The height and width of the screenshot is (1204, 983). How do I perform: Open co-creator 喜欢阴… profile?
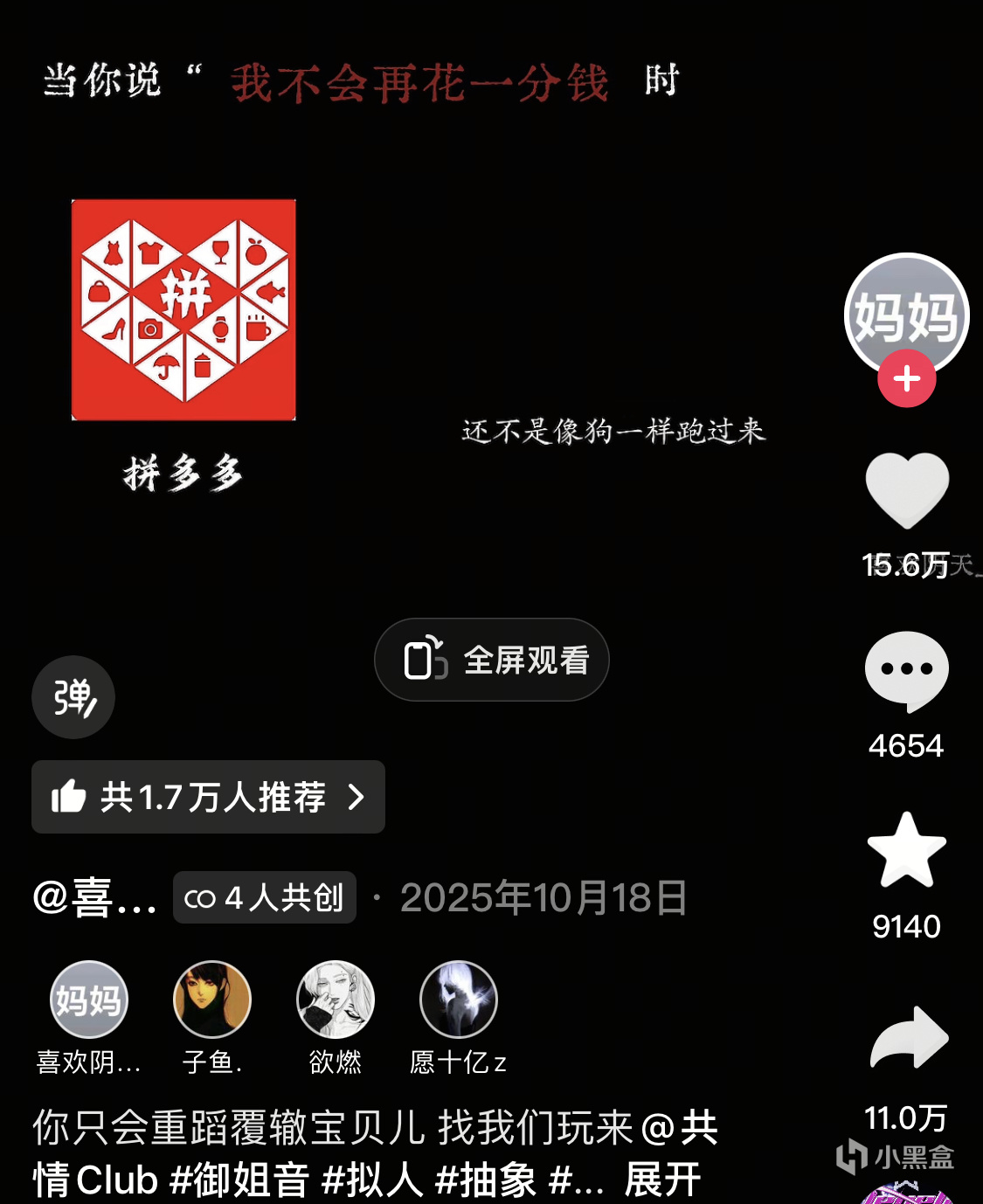point(89,1000)
